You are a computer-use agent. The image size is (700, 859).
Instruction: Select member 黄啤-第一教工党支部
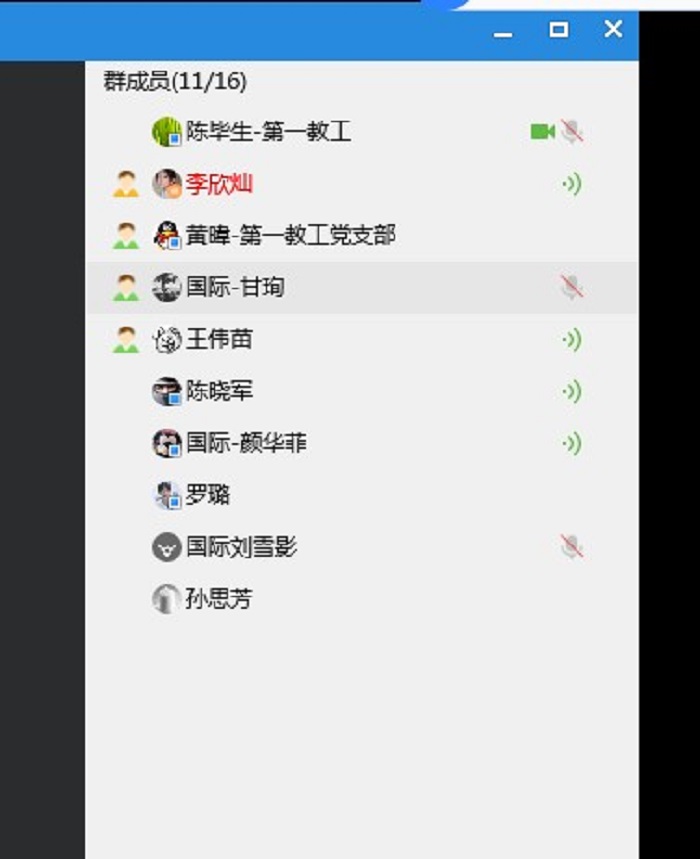pyautogui.click(x=290, y=236)
